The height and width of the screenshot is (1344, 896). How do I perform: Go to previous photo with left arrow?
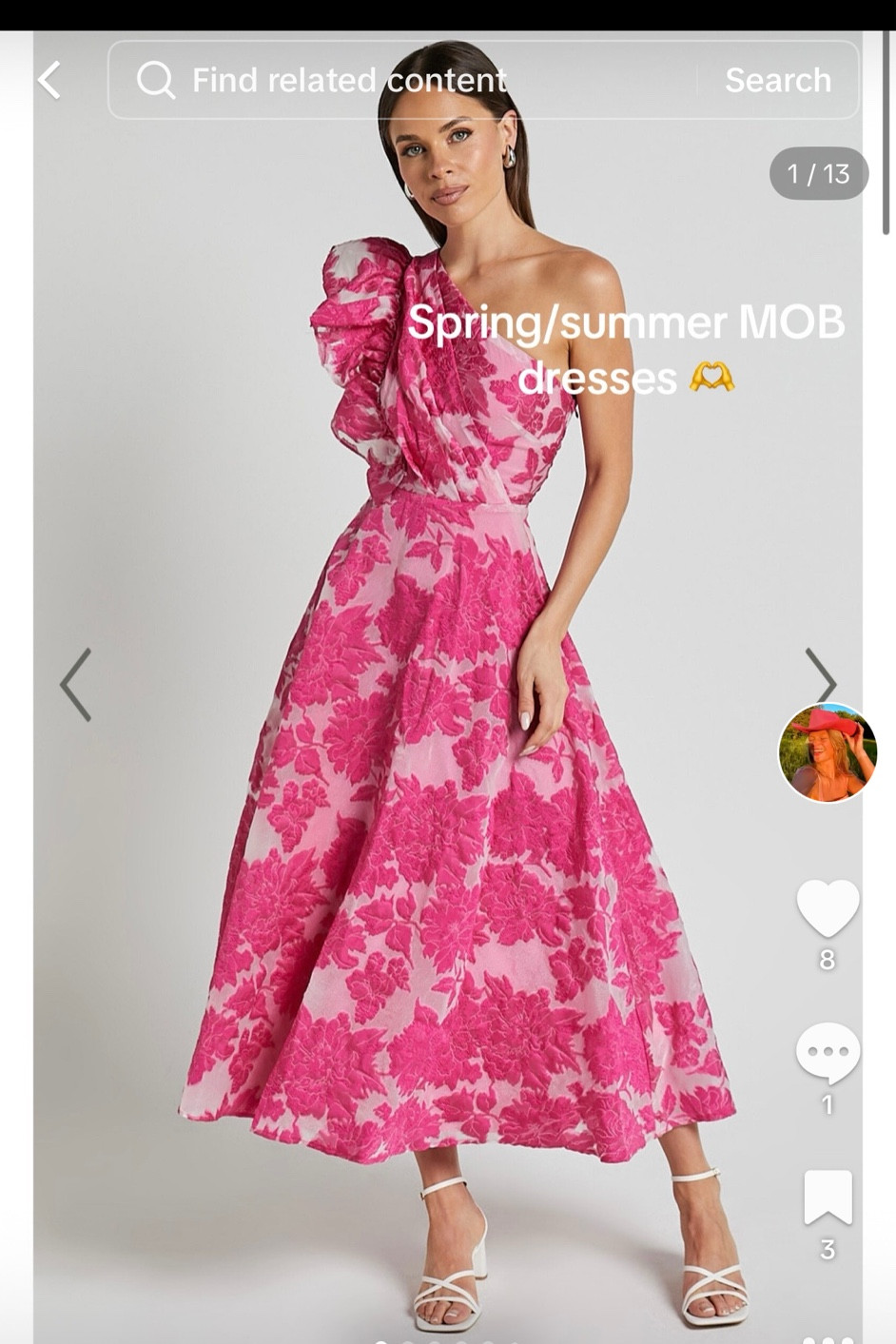pyautogui.click(x=76, y=684)
